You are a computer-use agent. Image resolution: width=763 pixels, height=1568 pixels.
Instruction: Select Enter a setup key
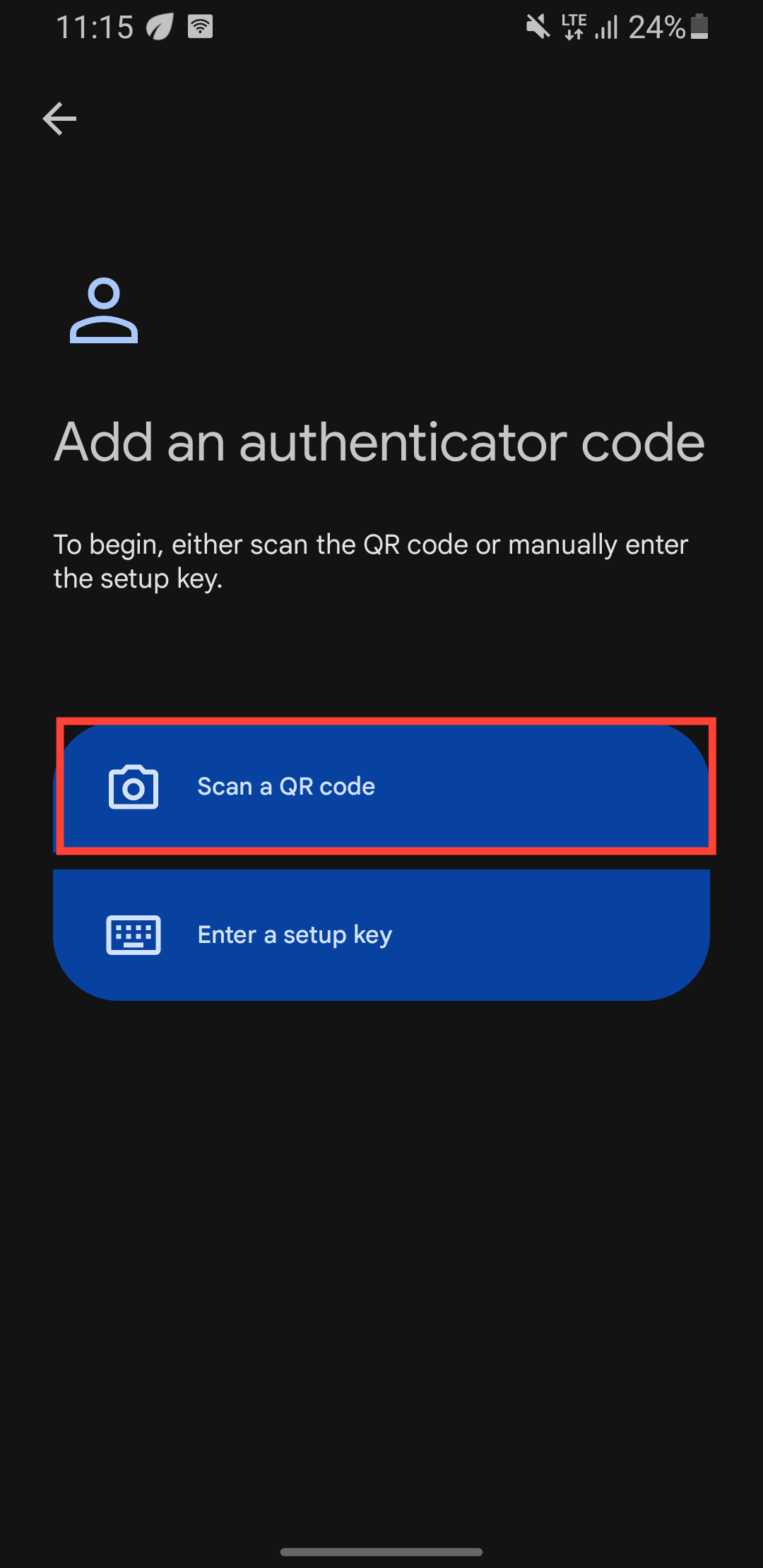[381, 935]
